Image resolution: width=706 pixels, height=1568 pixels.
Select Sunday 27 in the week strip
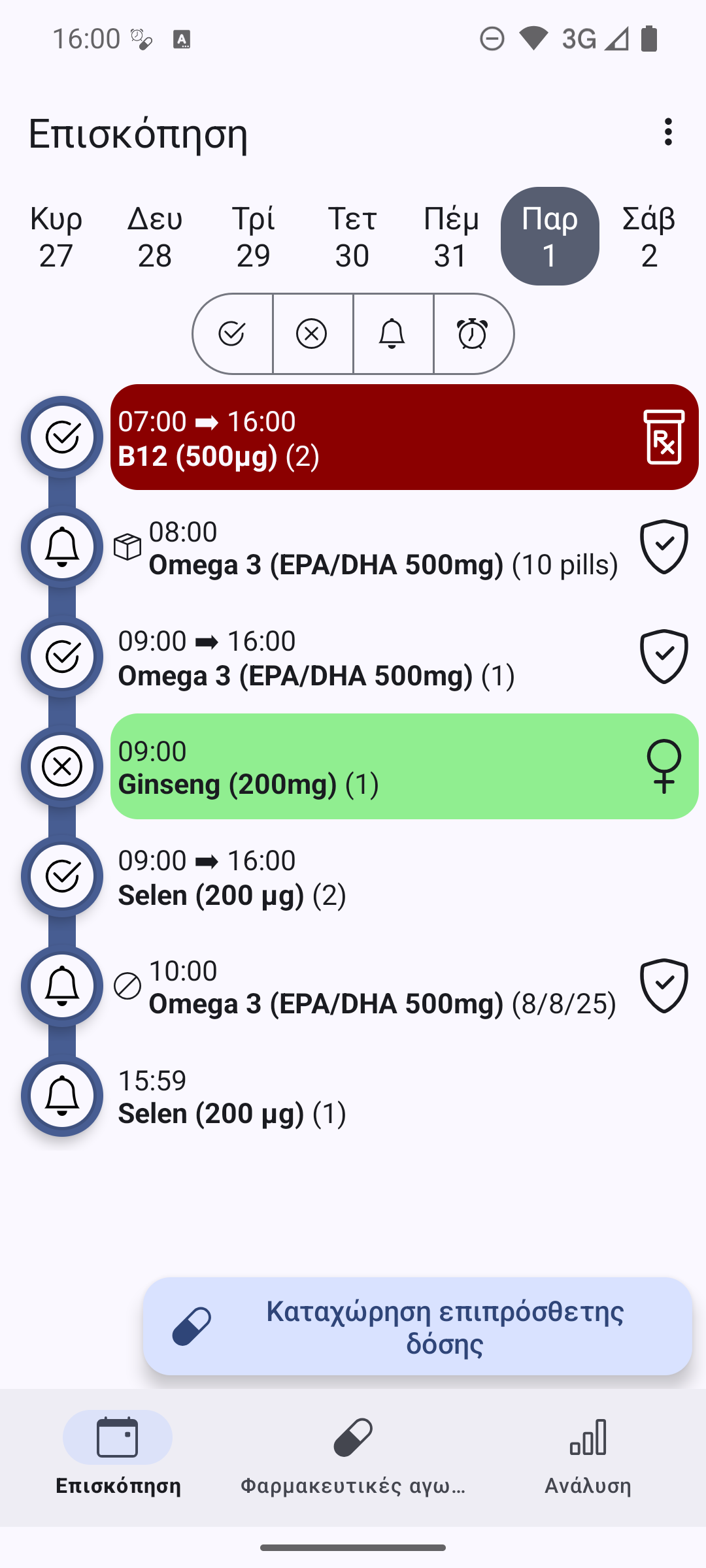[56, 237]
